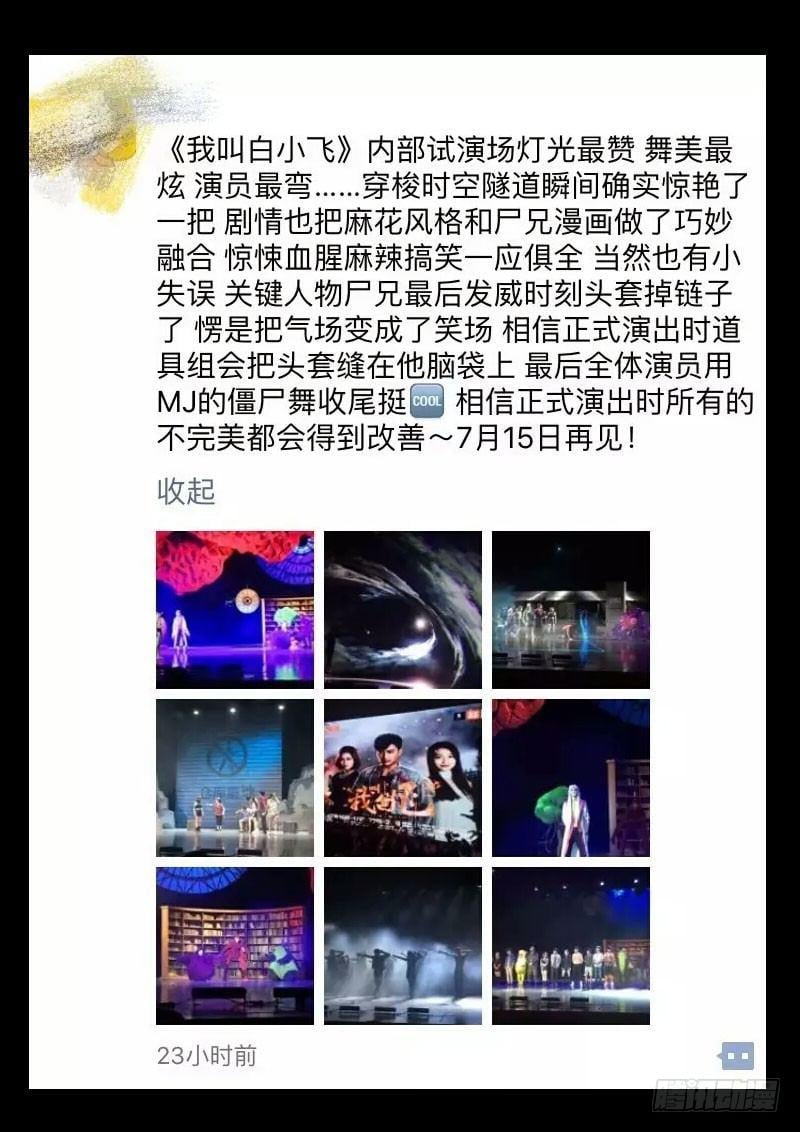
Task: View the green jellyfish performer photo
Action: point(571,777)
